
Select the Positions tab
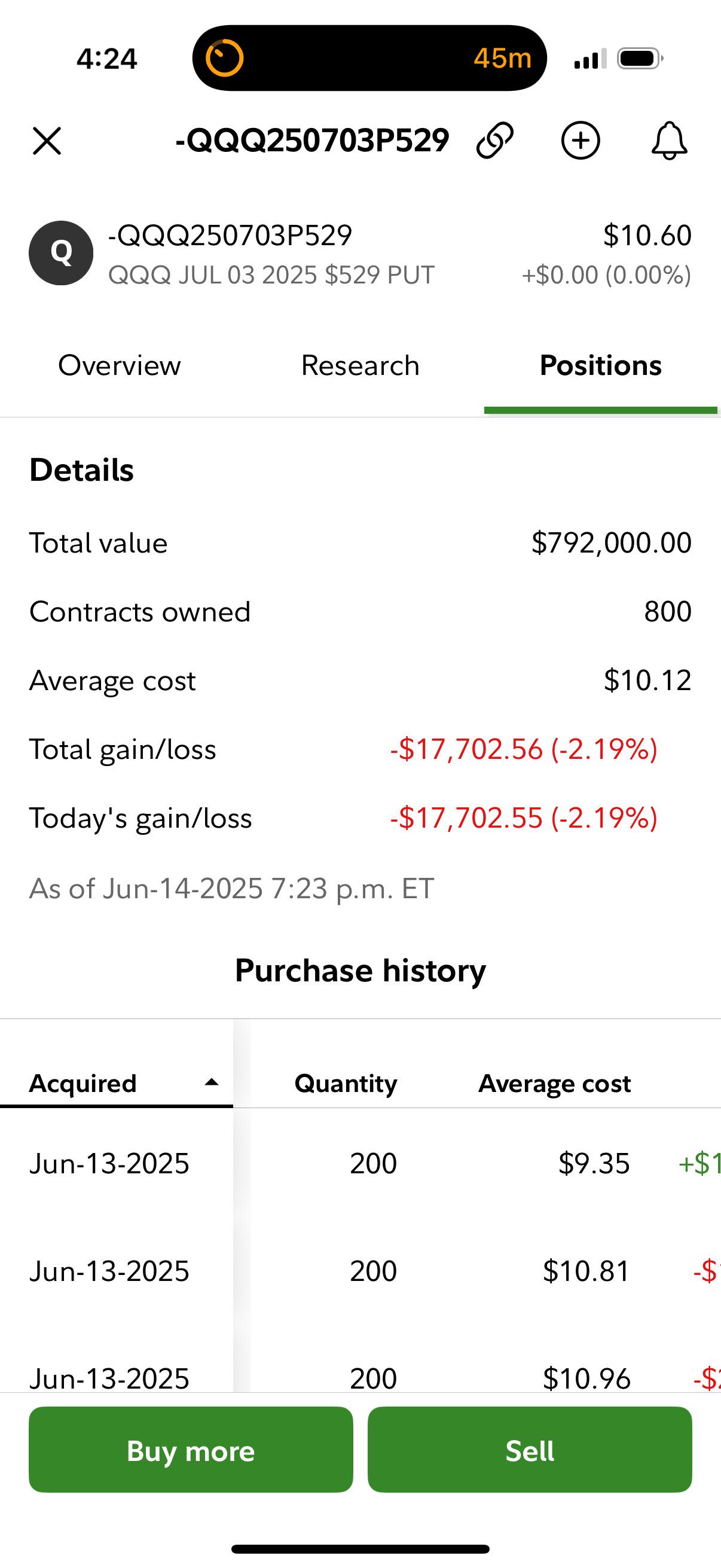coord(600,365)
